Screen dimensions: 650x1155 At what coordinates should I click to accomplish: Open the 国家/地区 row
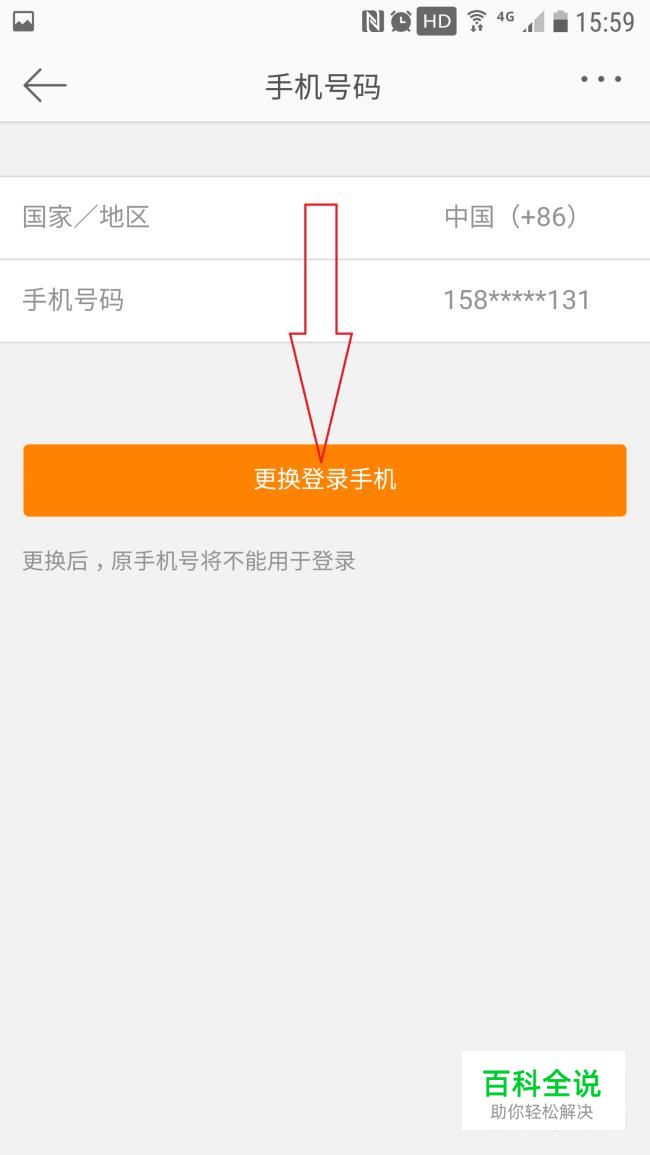click(x=325, y=217)
